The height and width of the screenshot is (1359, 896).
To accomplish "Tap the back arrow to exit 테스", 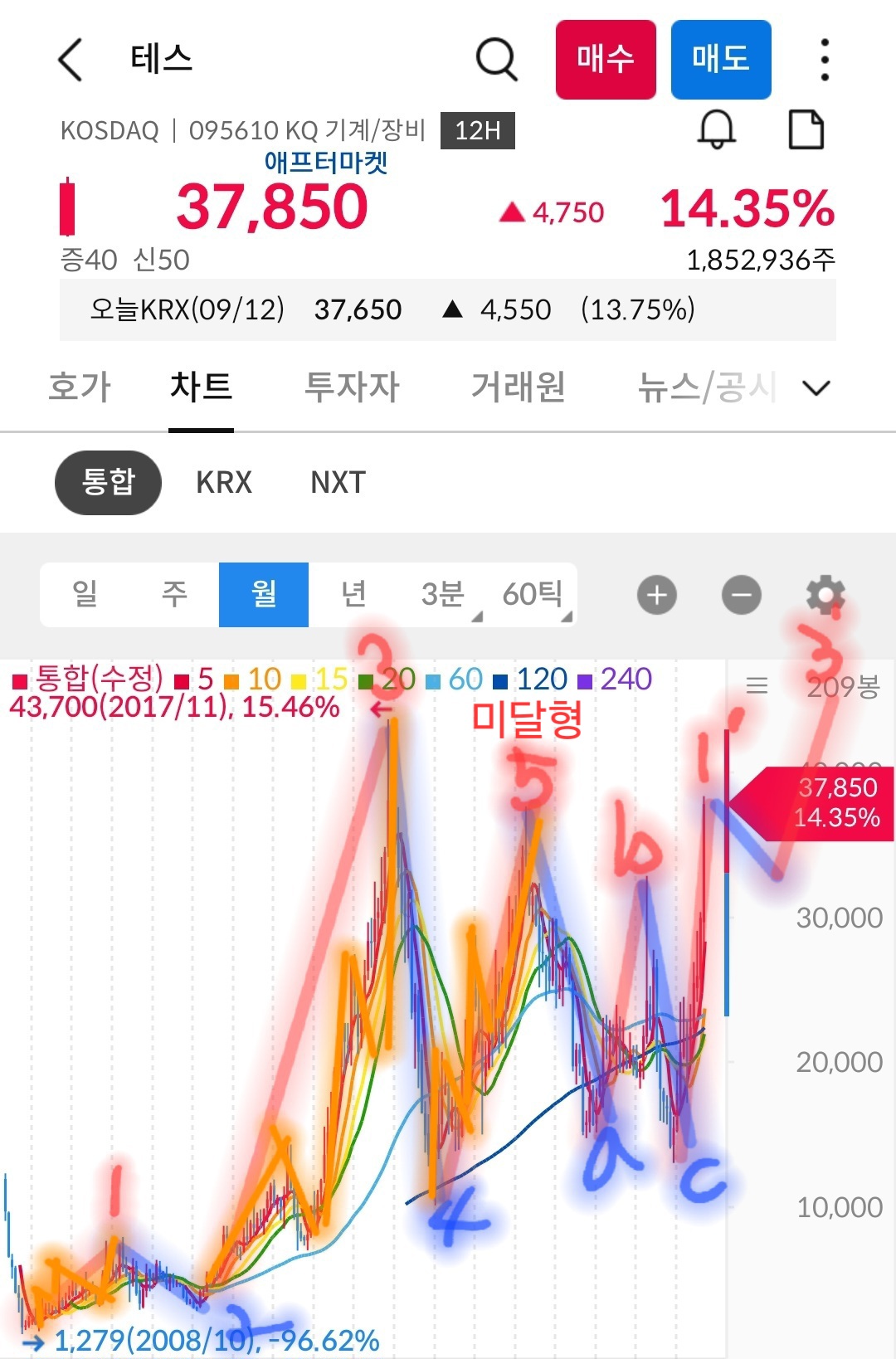I will tap(70, 59).
